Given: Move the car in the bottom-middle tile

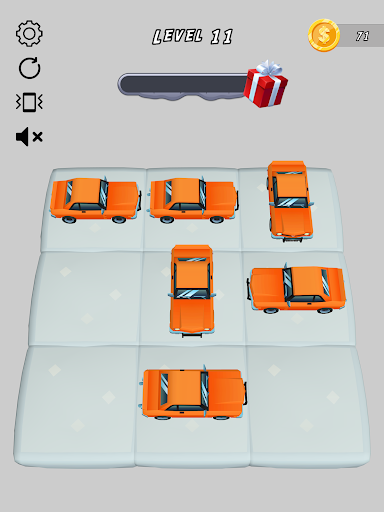Looking at the screenshot, I should point(193,393).
